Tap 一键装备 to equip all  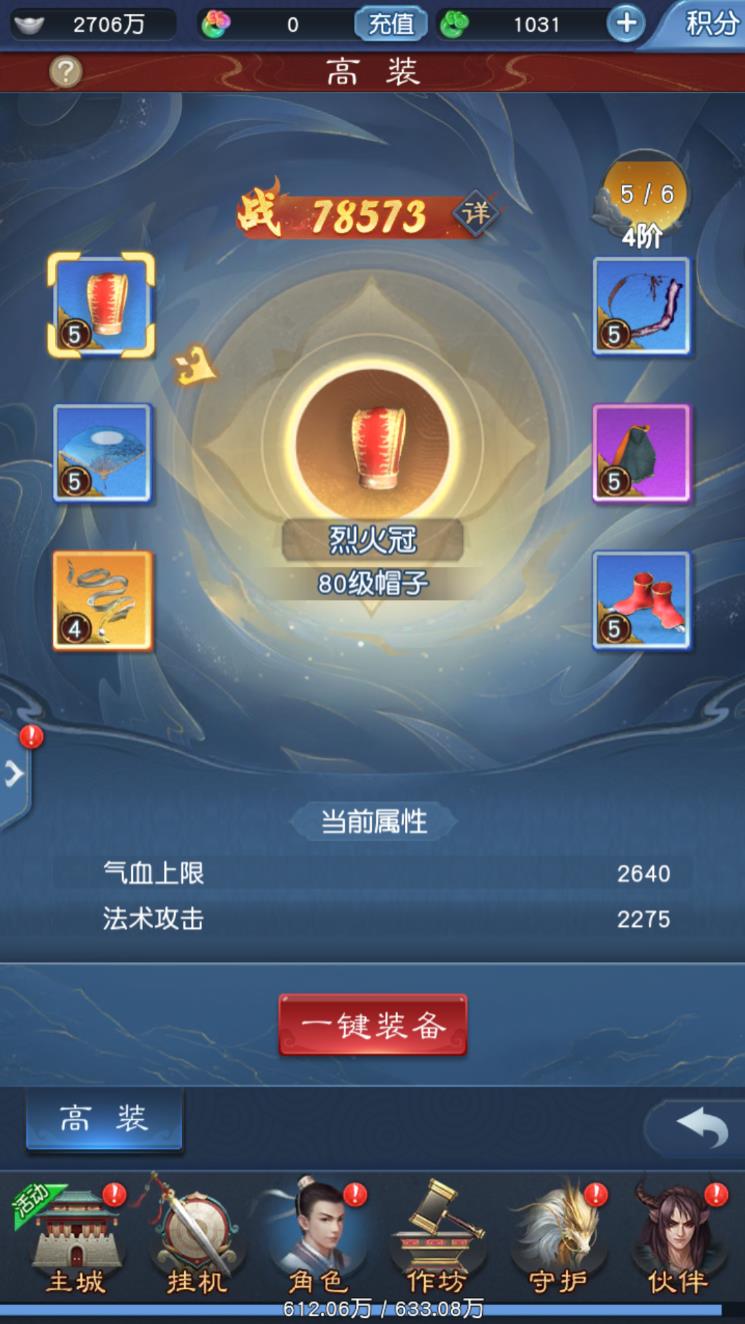click(372, 1025)
